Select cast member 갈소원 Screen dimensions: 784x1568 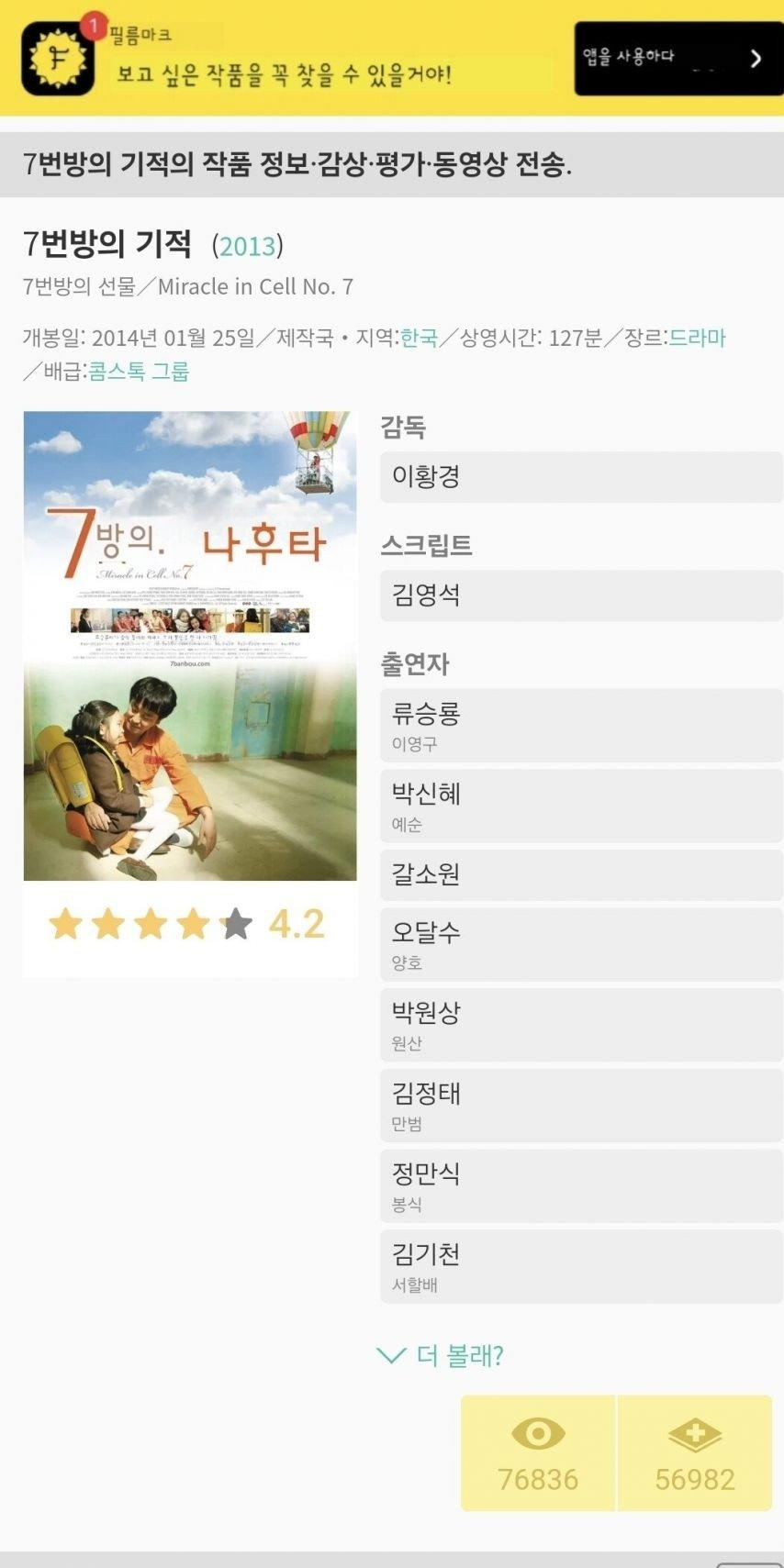[x=580, y=874]
